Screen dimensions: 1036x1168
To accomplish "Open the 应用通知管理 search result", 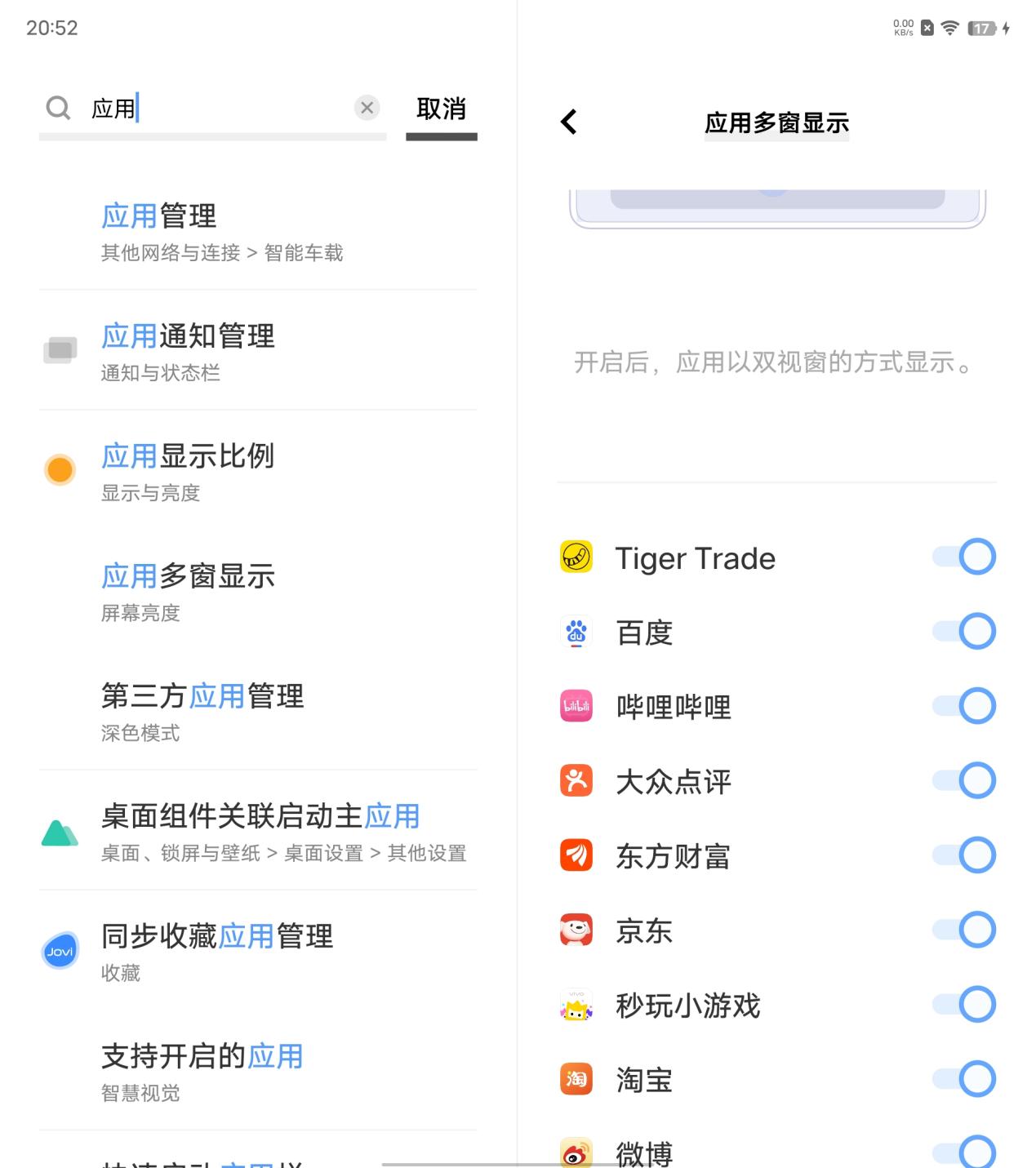I will coord(189,336).
